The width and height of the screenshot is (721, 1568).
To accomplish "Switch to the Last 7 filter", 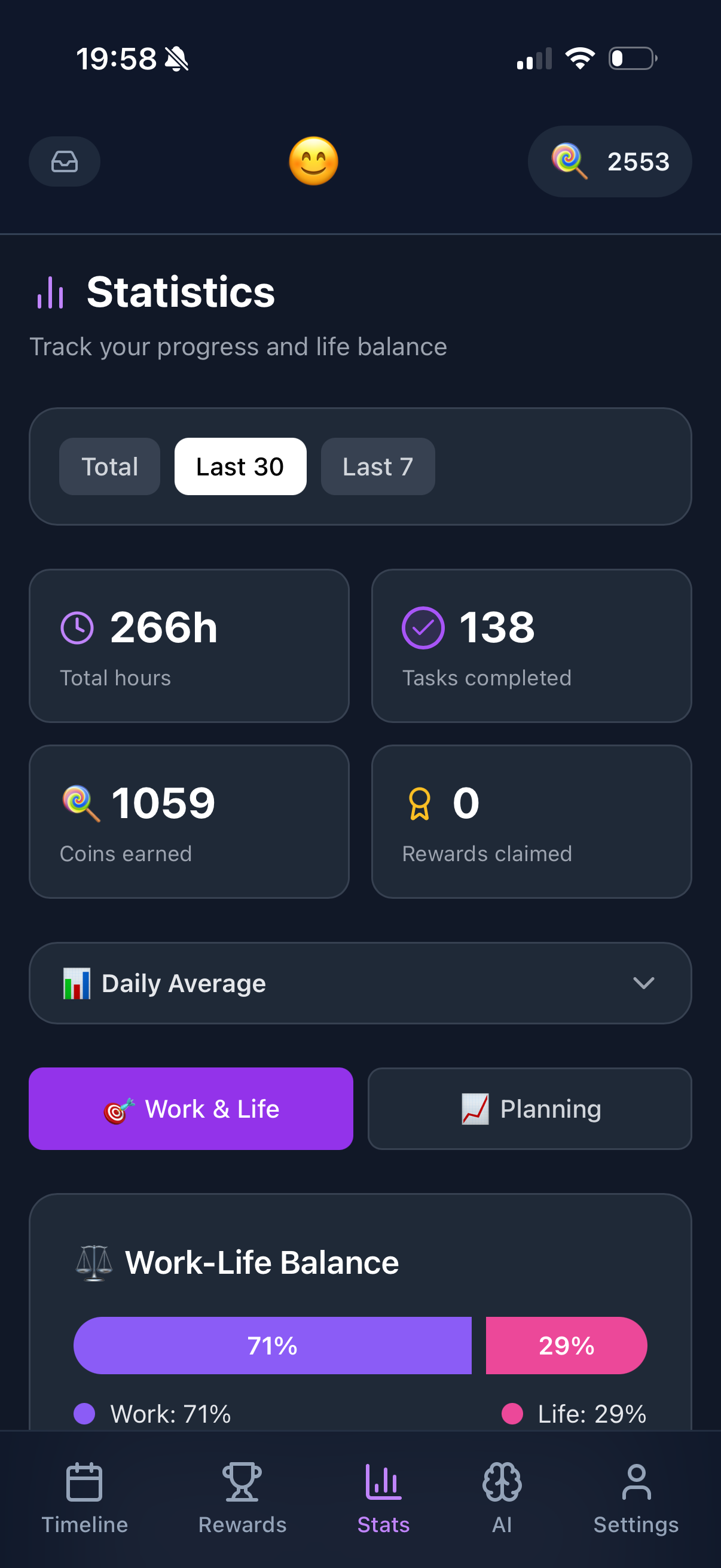I will coord(377,466).
